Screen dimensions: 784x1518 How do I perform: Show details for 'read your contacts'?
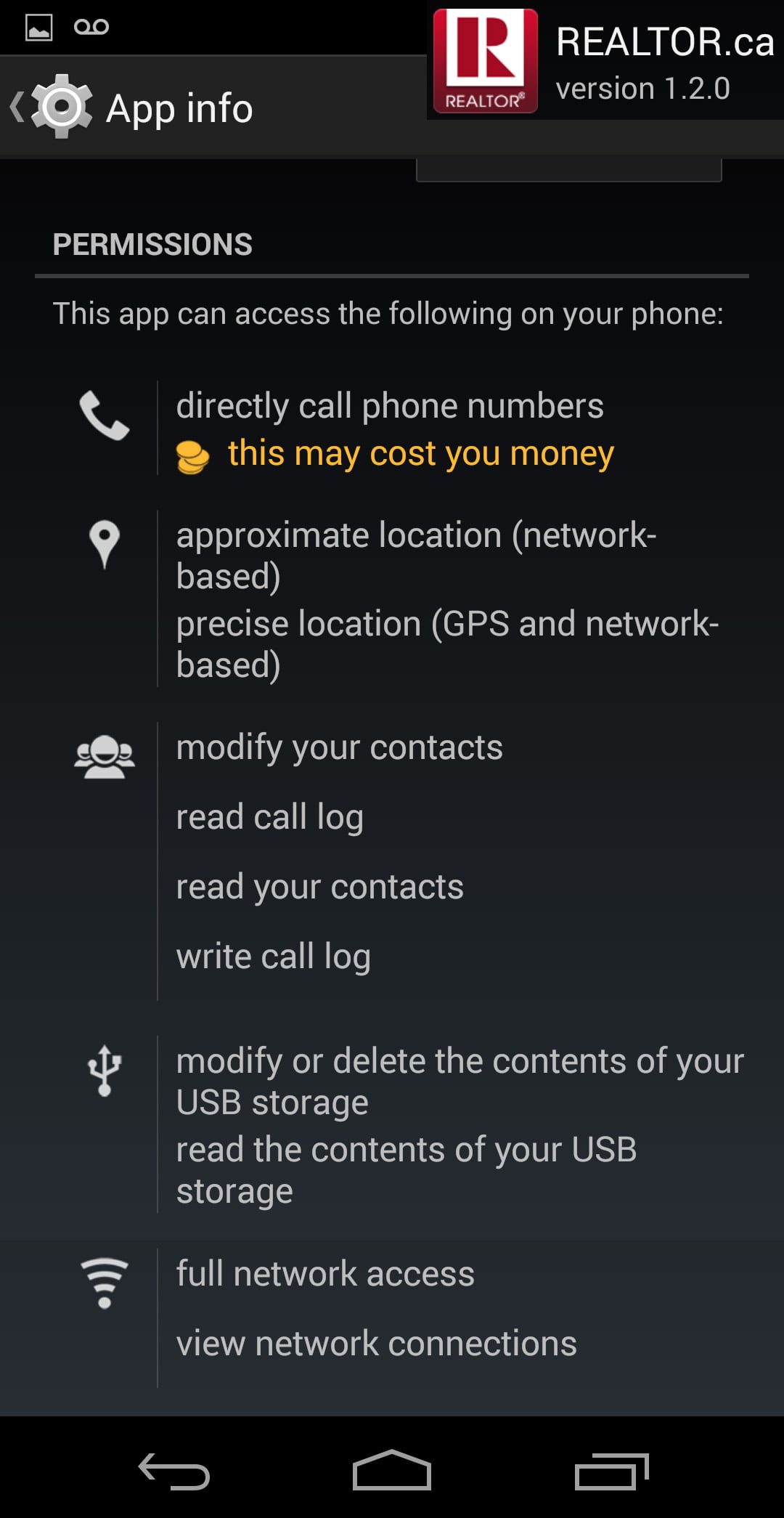coord(319,887)
